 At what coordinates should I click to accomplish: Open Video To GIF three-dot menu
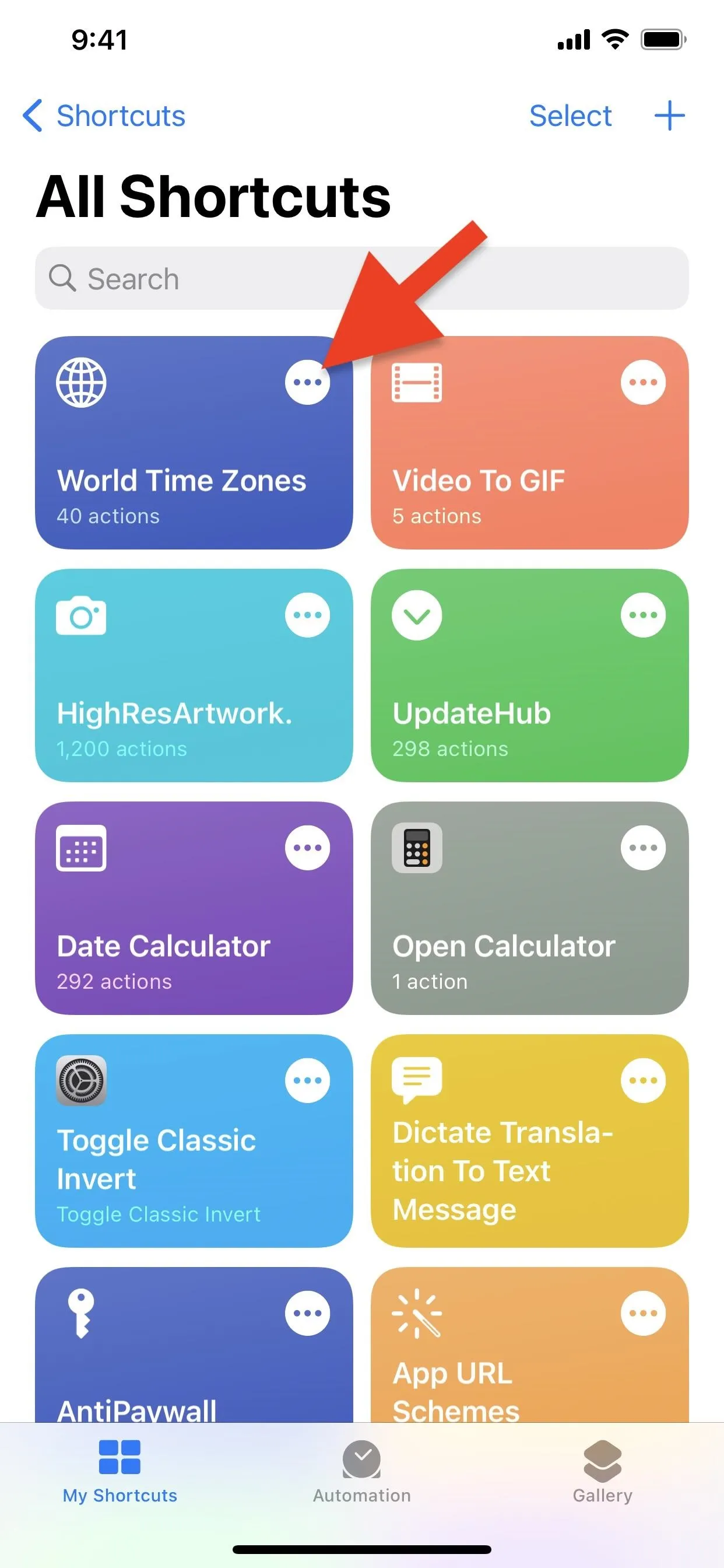(x=643, y=382)
